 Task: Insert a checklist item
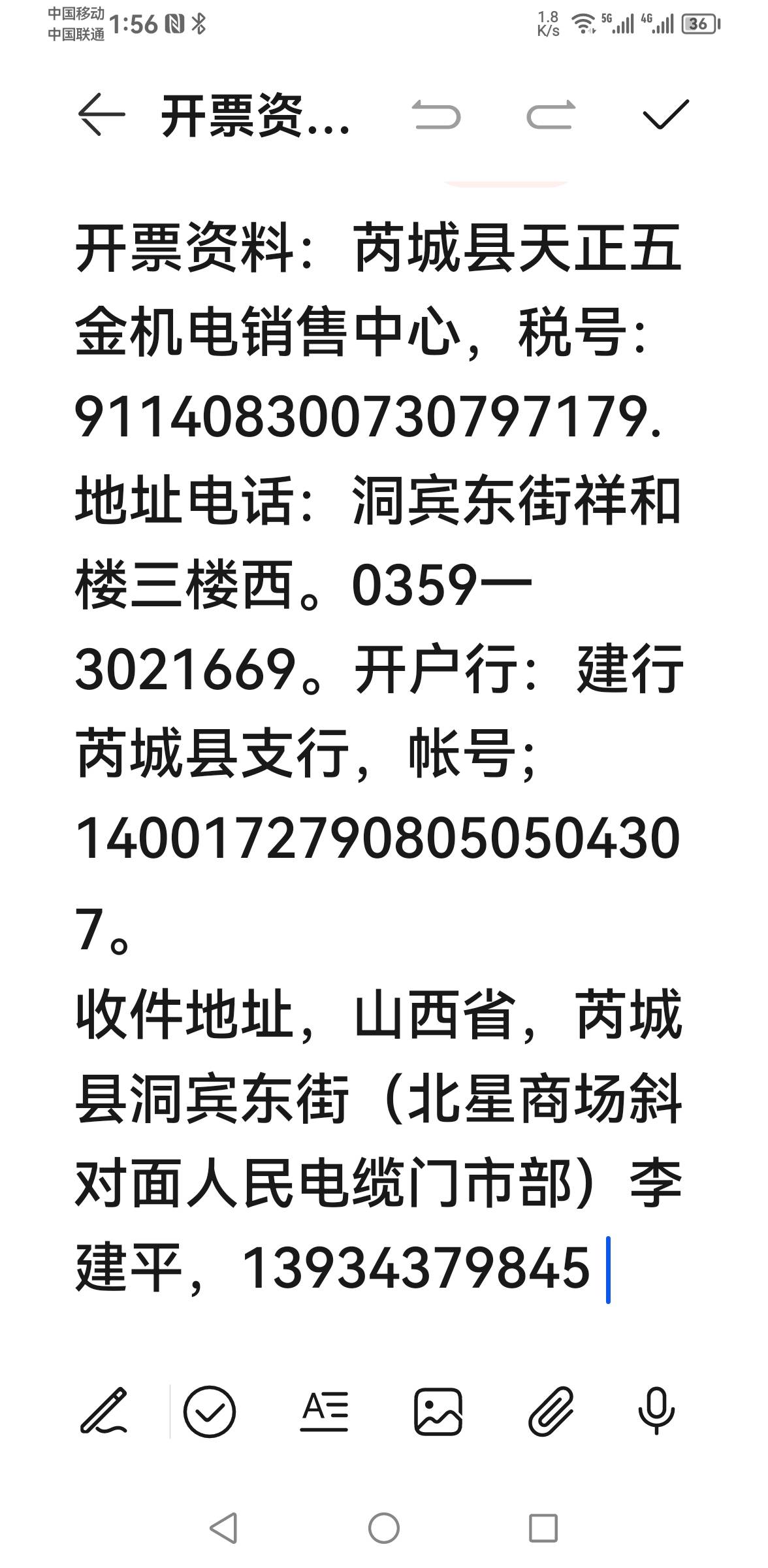tap(209, 1411)
